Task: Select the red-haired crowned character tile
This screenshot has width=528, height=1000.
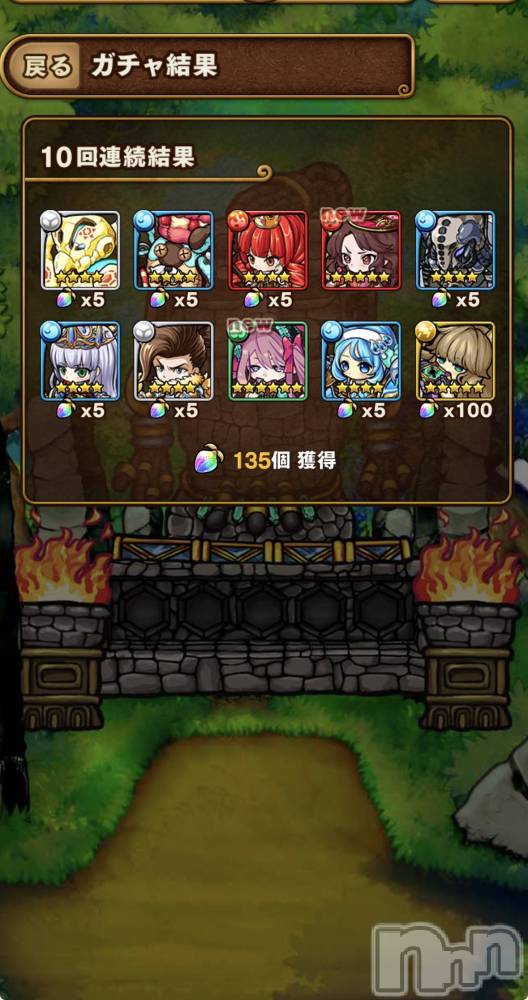Action: [268, 251]
